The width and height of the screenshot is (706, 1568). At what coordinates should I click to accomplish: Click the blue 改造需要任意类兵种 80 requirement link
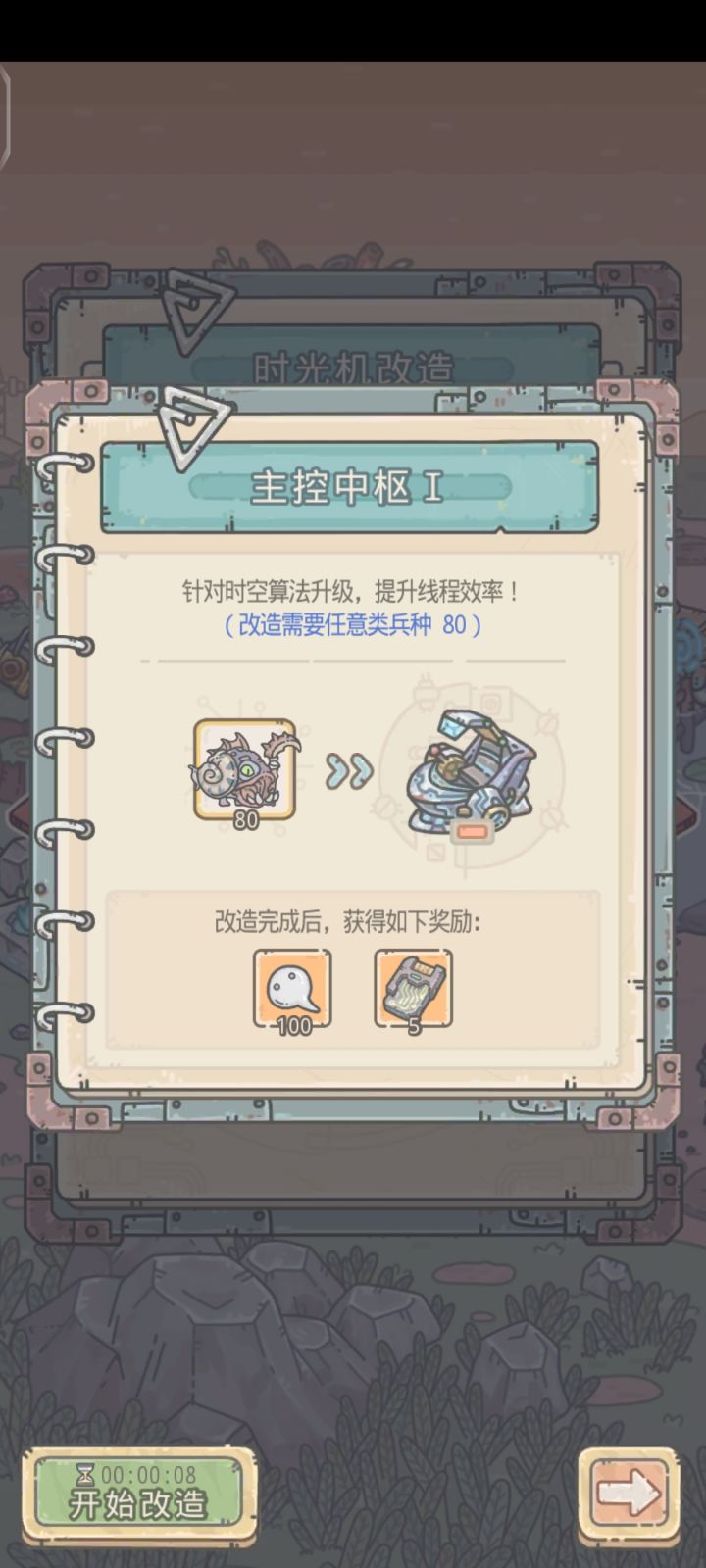(351, 627)
